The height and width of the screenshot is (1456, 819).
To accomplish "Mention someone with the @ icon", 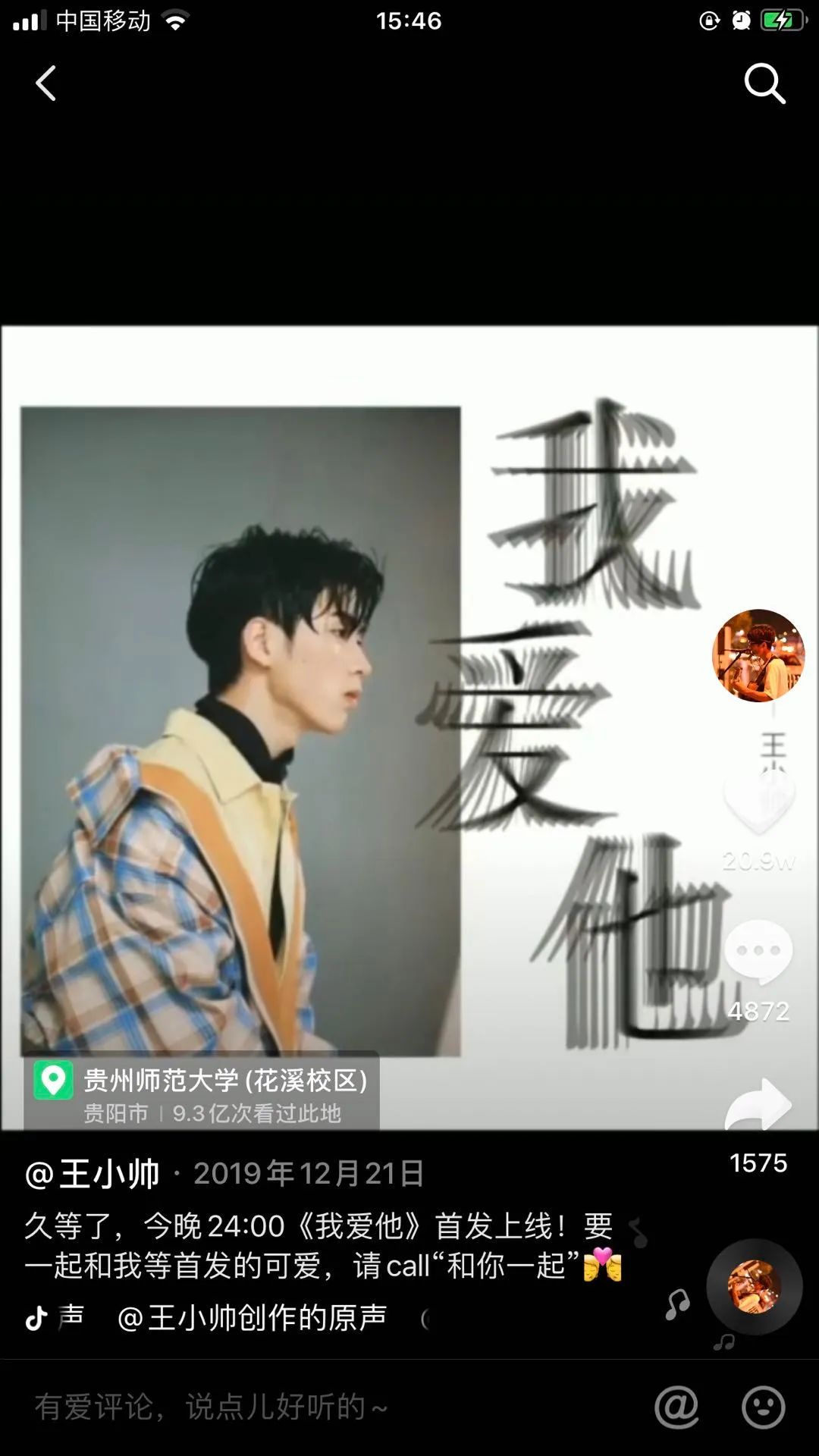I will (x=676, y=1407).
